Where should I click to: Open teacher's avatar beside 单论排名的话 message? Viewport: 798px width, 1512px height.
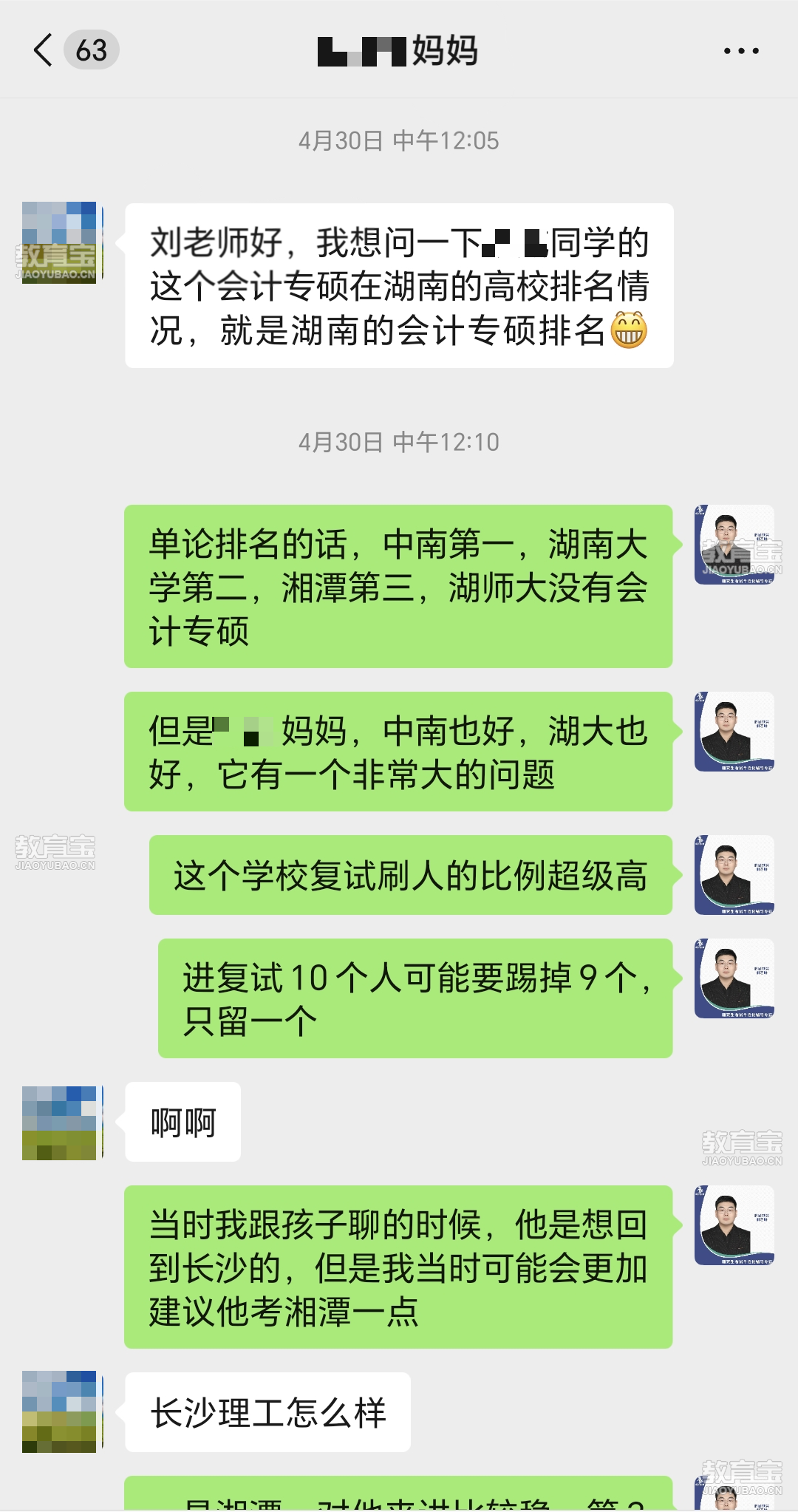click(x=734, y=545)
